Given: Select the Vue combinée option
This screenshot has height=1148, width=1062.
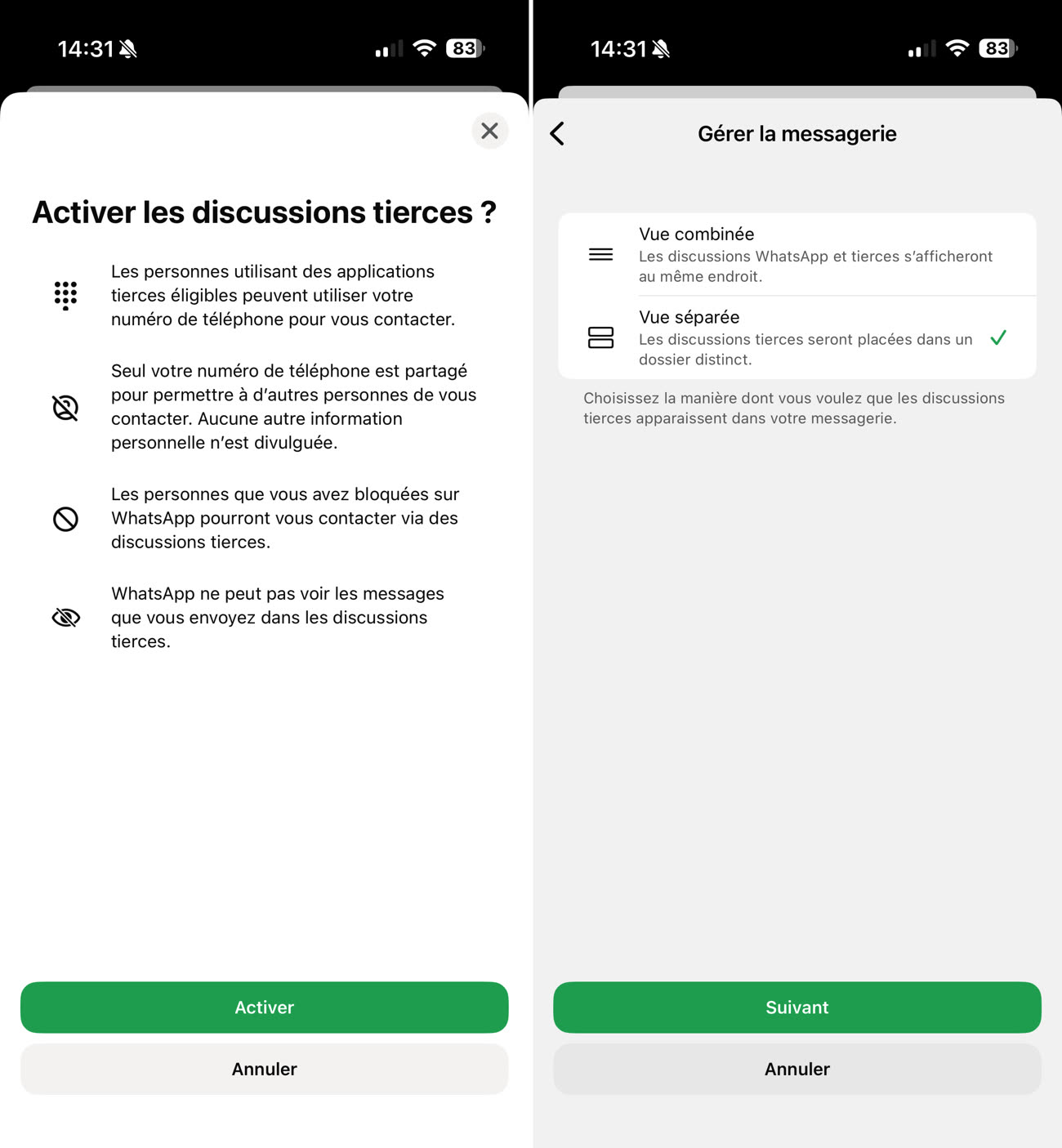Looking at the screenshot, I should pyautogui.click(x=796, y=254).
